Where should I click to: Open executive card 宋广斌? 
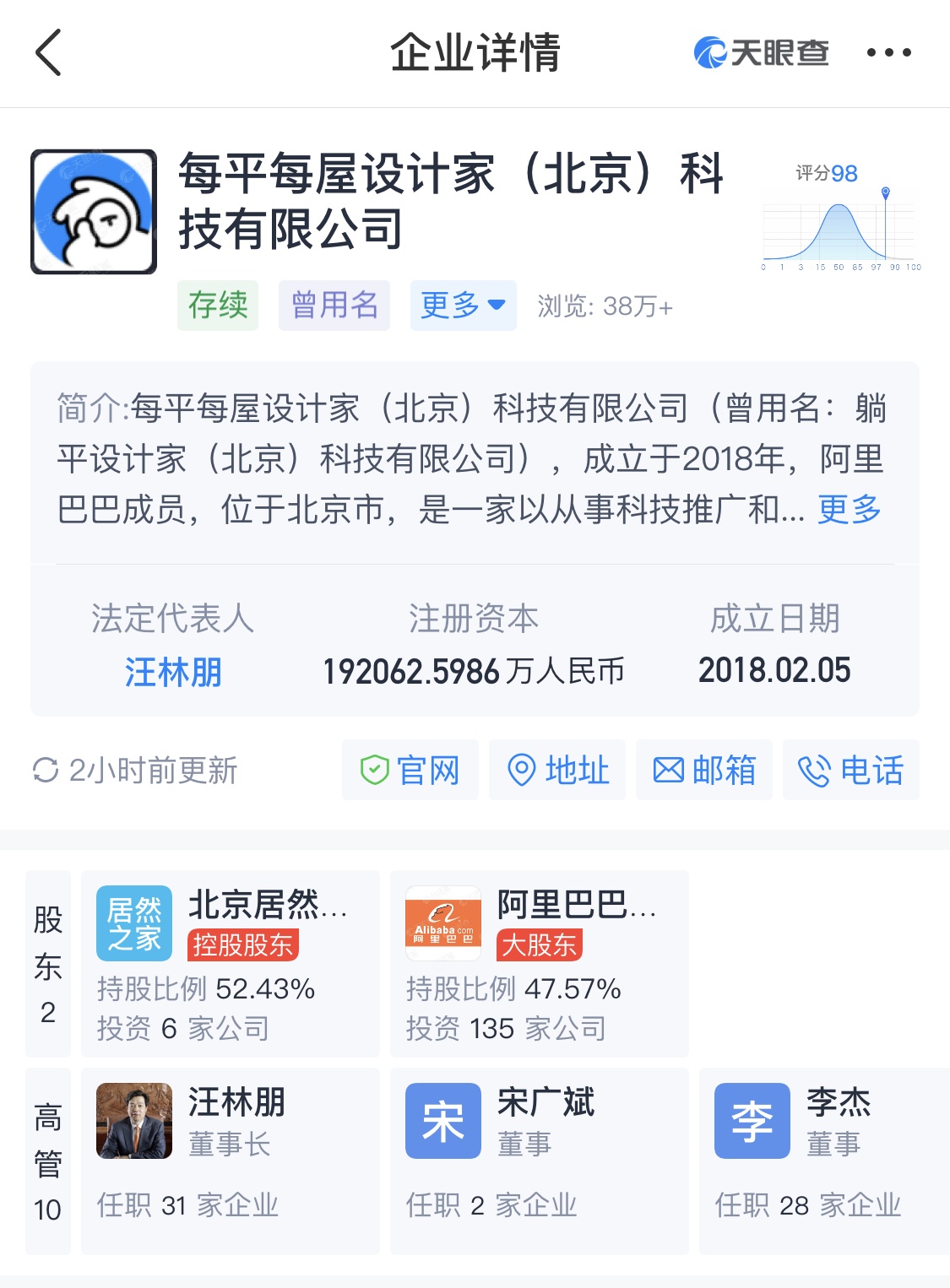[539, 1161]
